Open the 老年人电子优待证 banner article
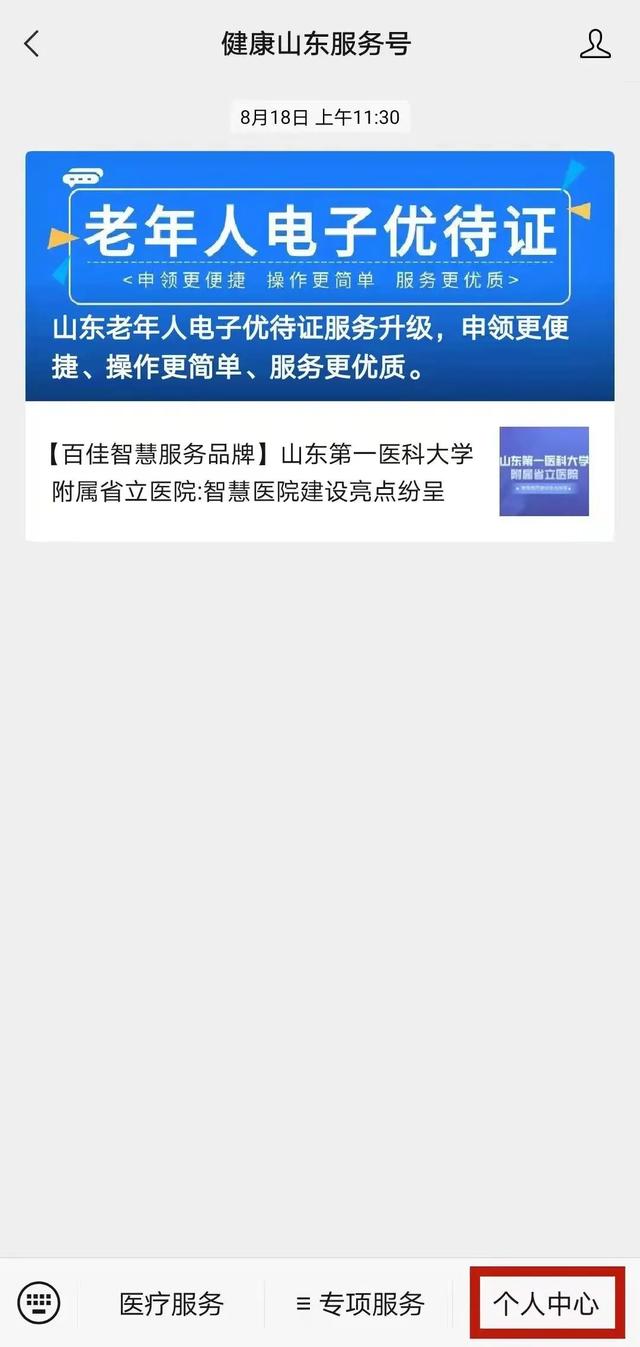640x1347 pixels. (320, 275)
